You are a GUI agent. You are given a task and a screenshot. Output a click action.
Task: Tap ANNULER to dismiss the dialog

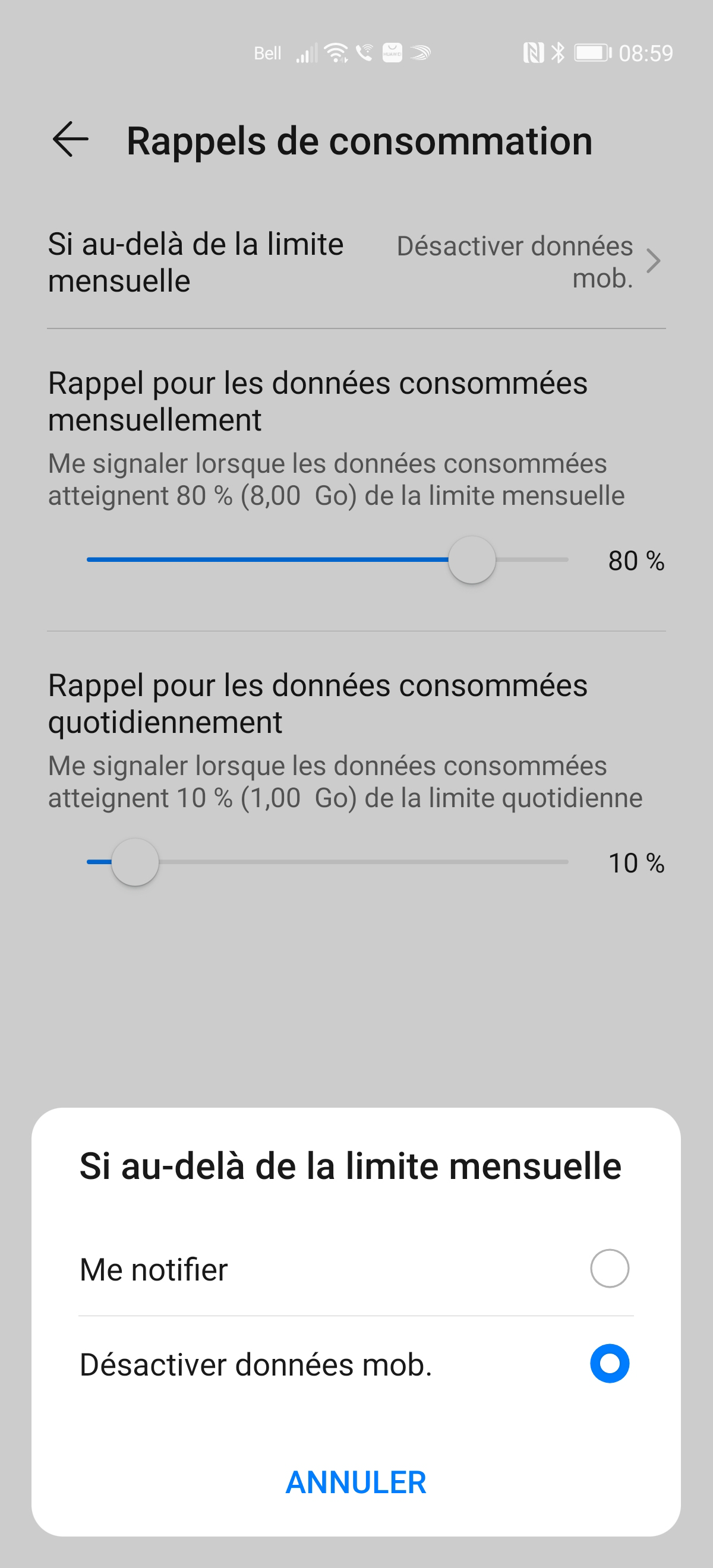point(355,1482)
